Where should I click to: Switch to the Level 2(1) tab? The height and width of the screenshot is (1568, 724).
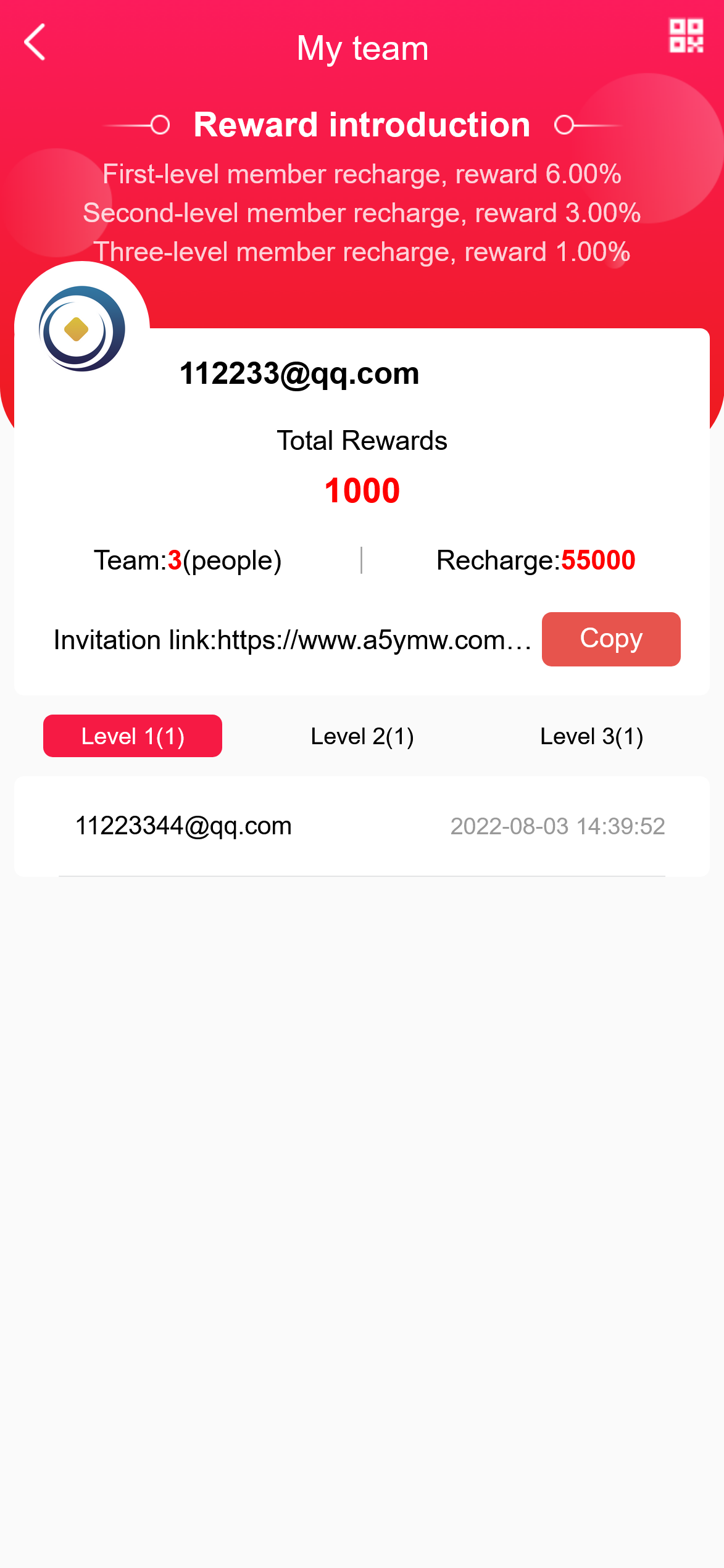(362, 736)
